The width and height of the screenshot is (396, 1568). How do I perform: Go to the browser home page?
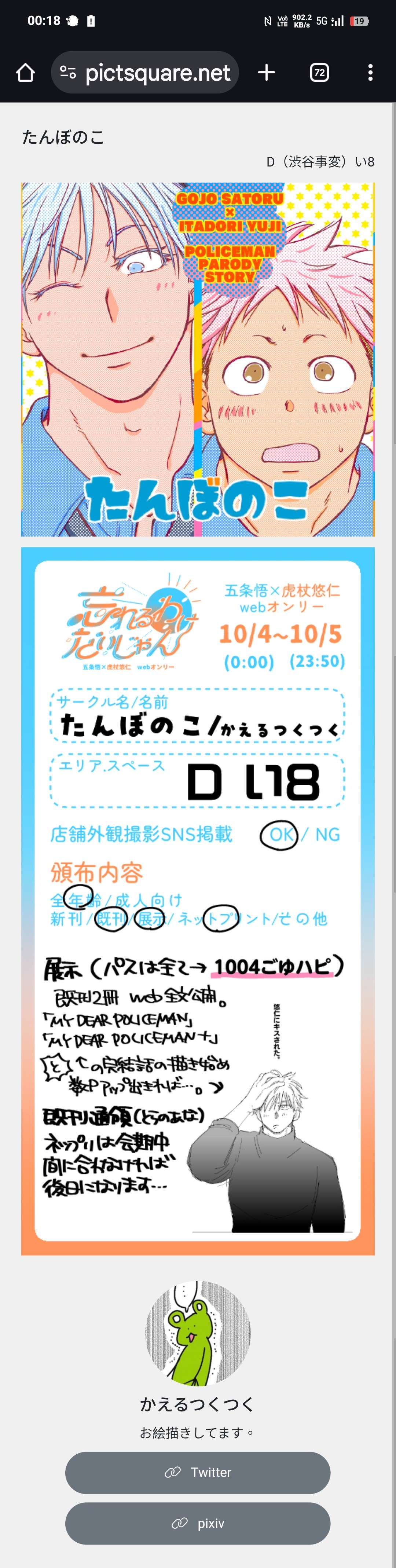tap(25, 73)
